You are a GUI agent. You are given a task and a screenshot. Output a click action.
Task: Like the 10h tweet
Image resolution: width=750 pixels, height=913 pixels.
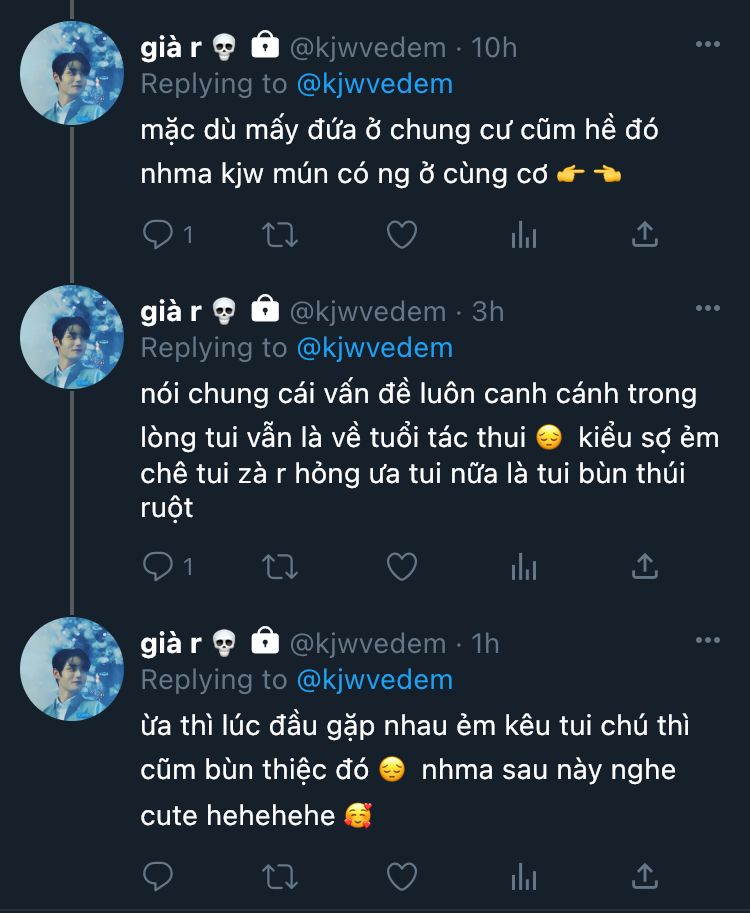[401, 235]
